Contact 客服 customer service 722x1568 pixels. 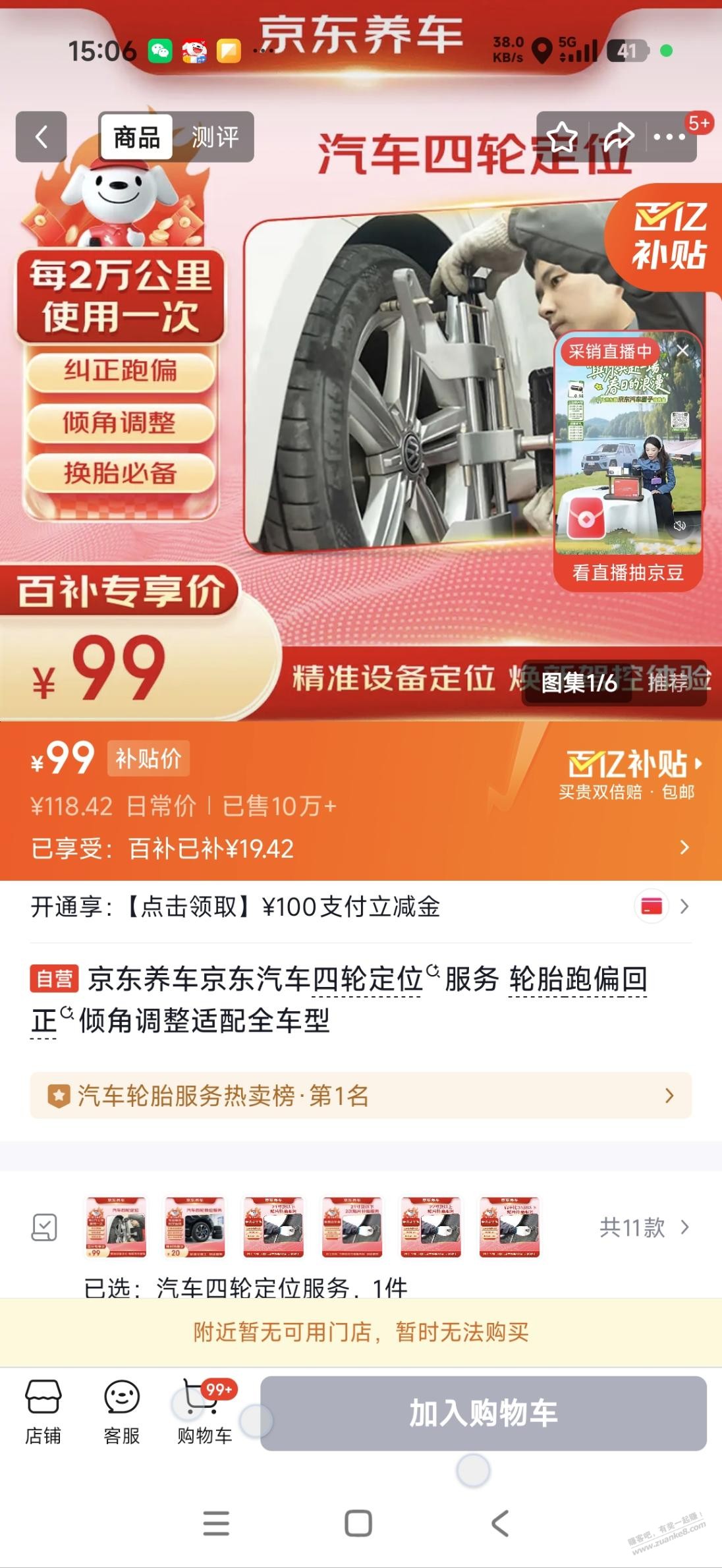tap(122, 1412)
